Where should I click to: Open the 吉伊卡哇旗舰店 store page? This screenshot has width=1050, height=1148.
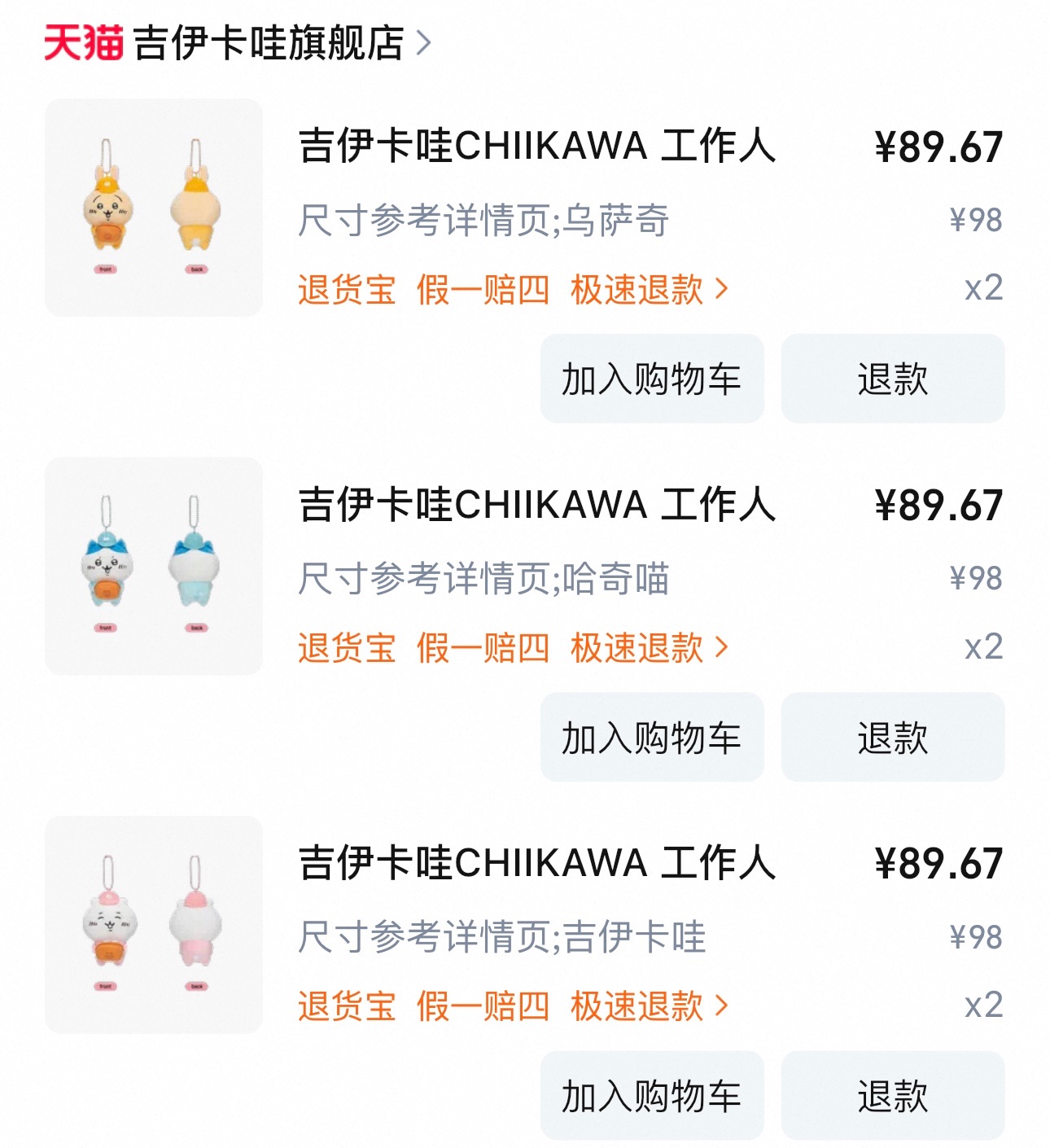tap(269, 43)
